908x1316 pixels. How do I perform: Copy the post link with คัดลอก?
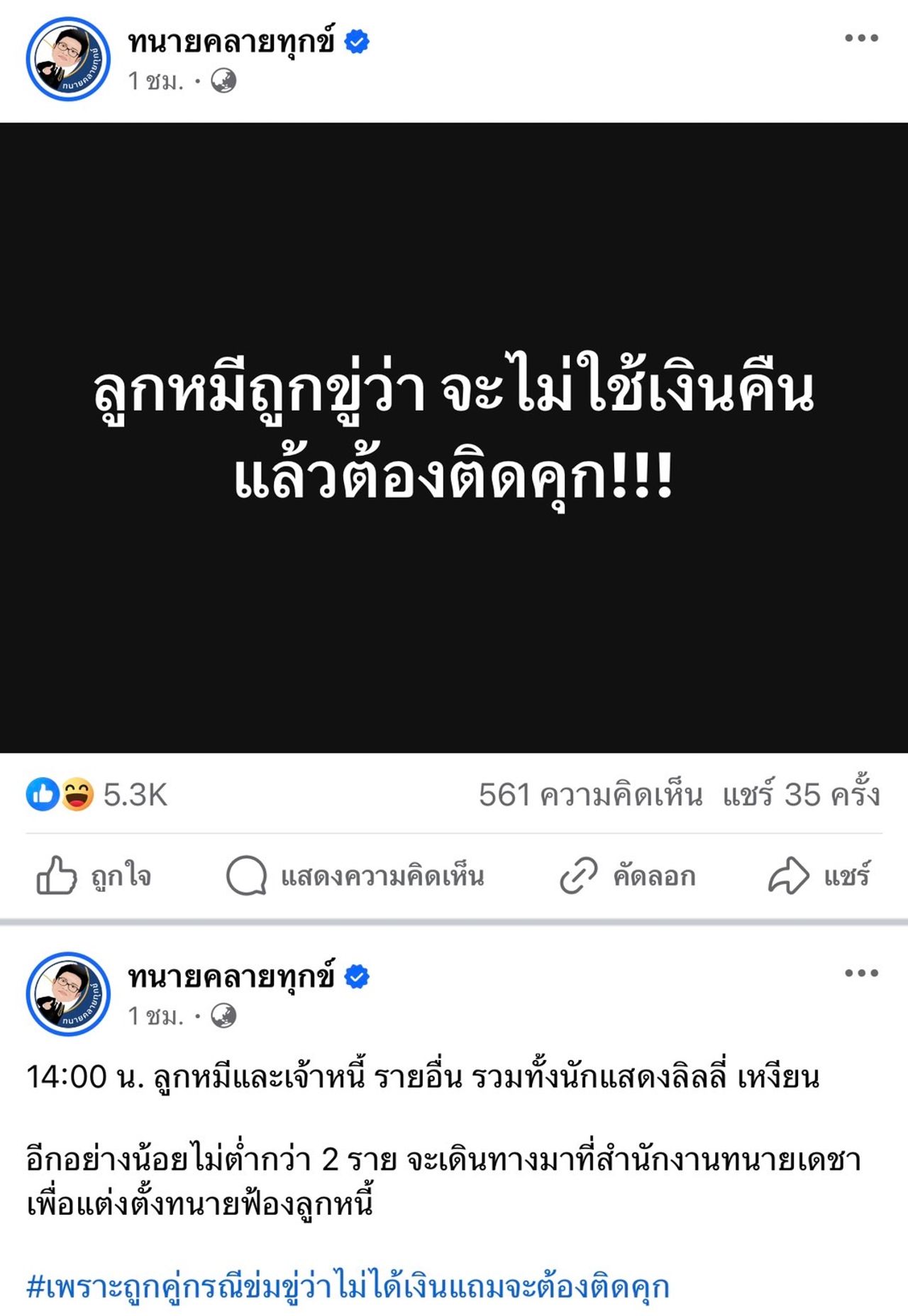coord(628,876)
